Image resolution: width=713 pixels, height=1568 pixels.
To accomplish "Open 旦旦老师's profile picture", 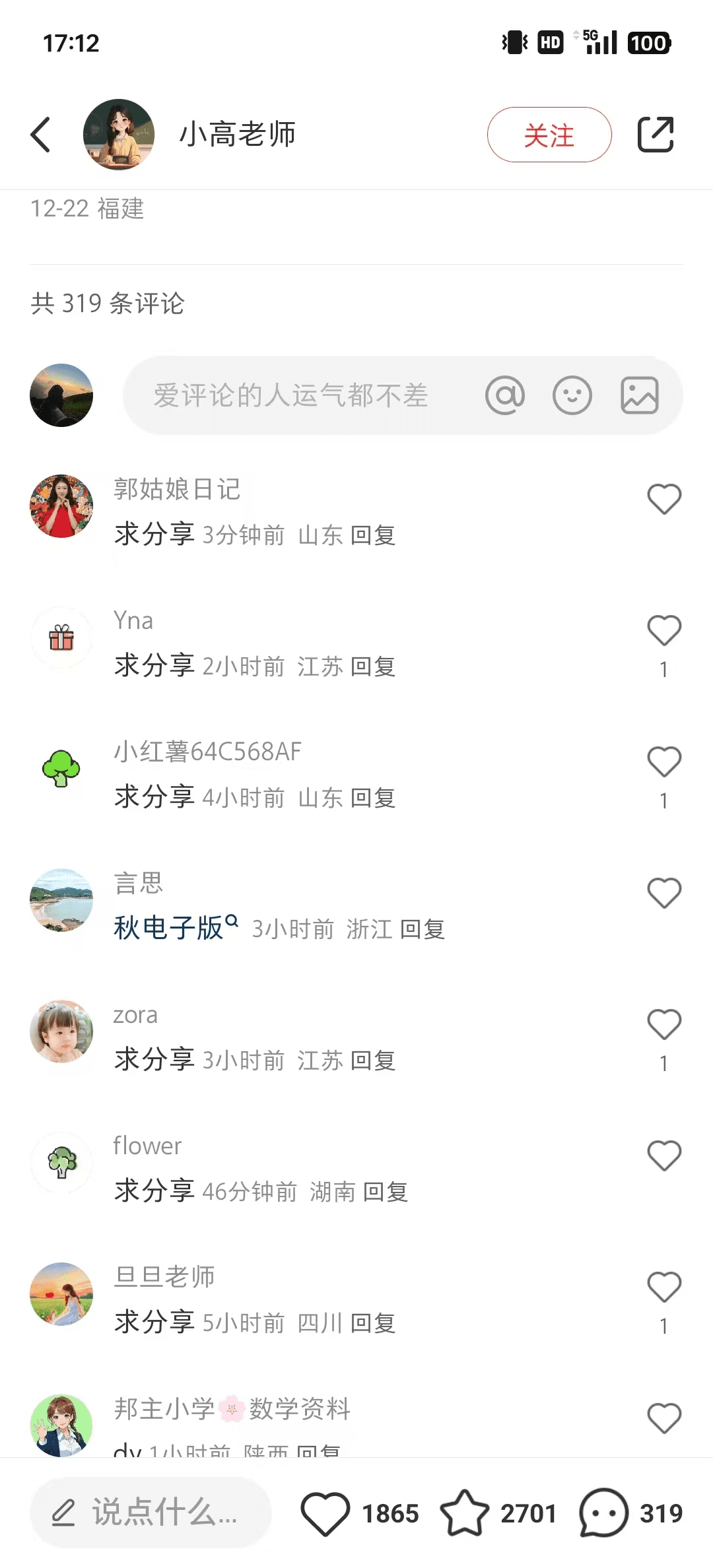I will tap(61, 1294).
